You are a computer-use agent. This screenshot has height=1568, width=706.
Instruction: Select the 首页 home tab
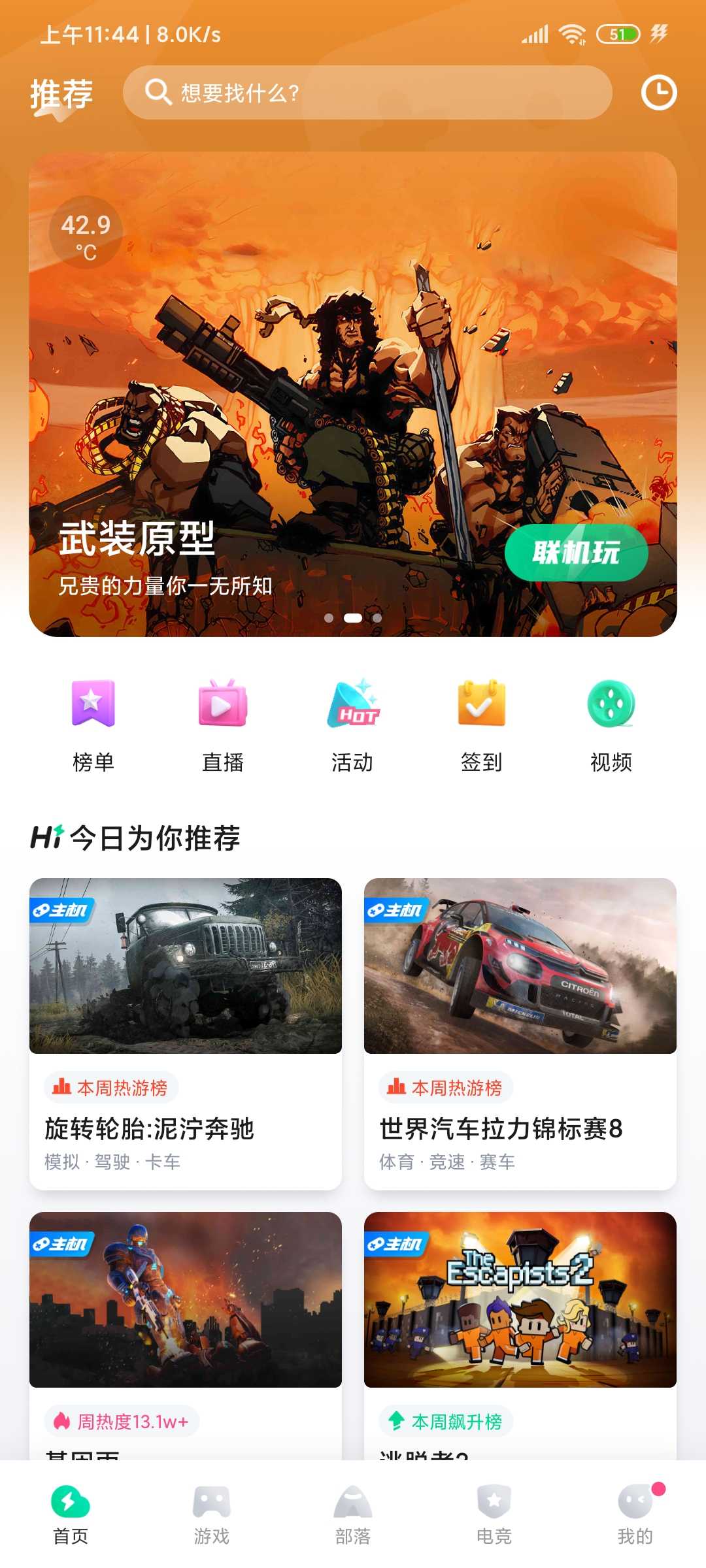(x=71, y=1516)
